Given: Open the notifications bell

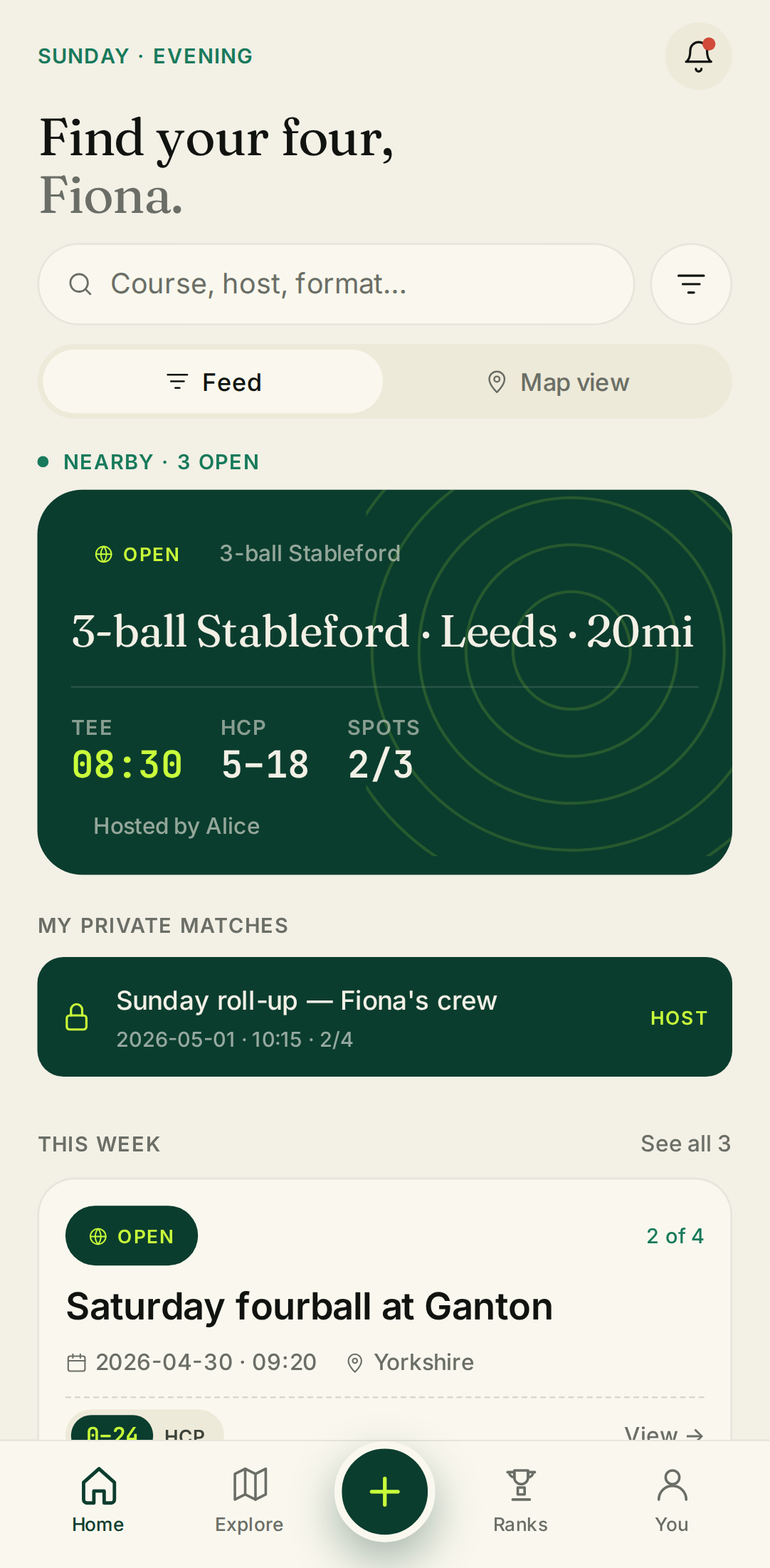Looking at the screenshot, I should 698,56.
